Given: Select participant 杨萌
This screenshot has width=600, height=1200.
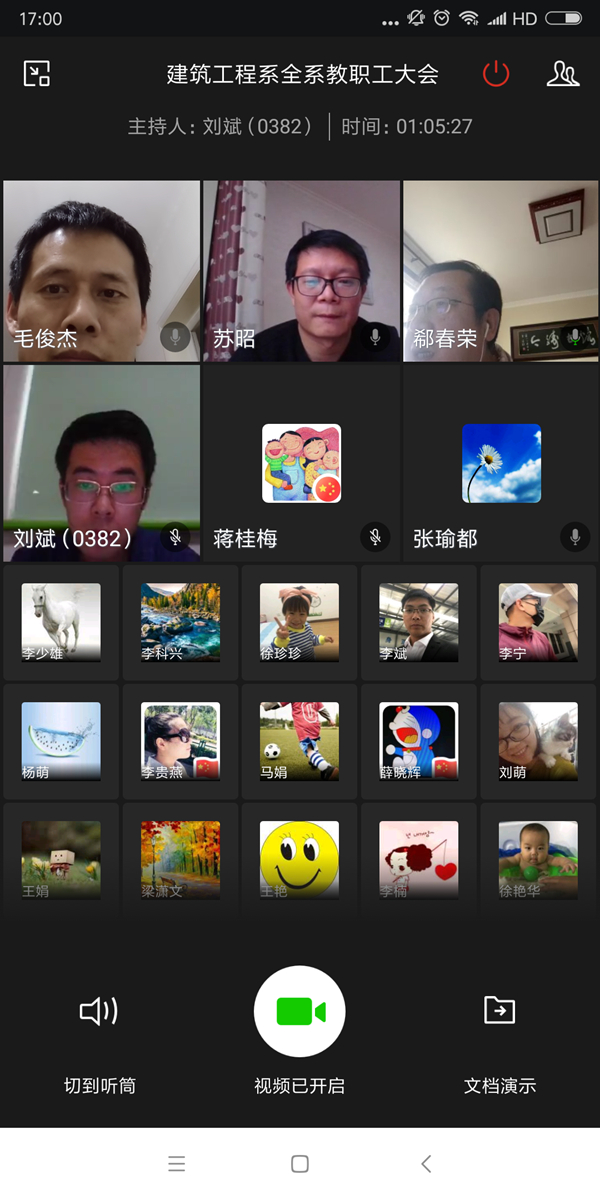Looking at the screenshot, I should point(61,741).
